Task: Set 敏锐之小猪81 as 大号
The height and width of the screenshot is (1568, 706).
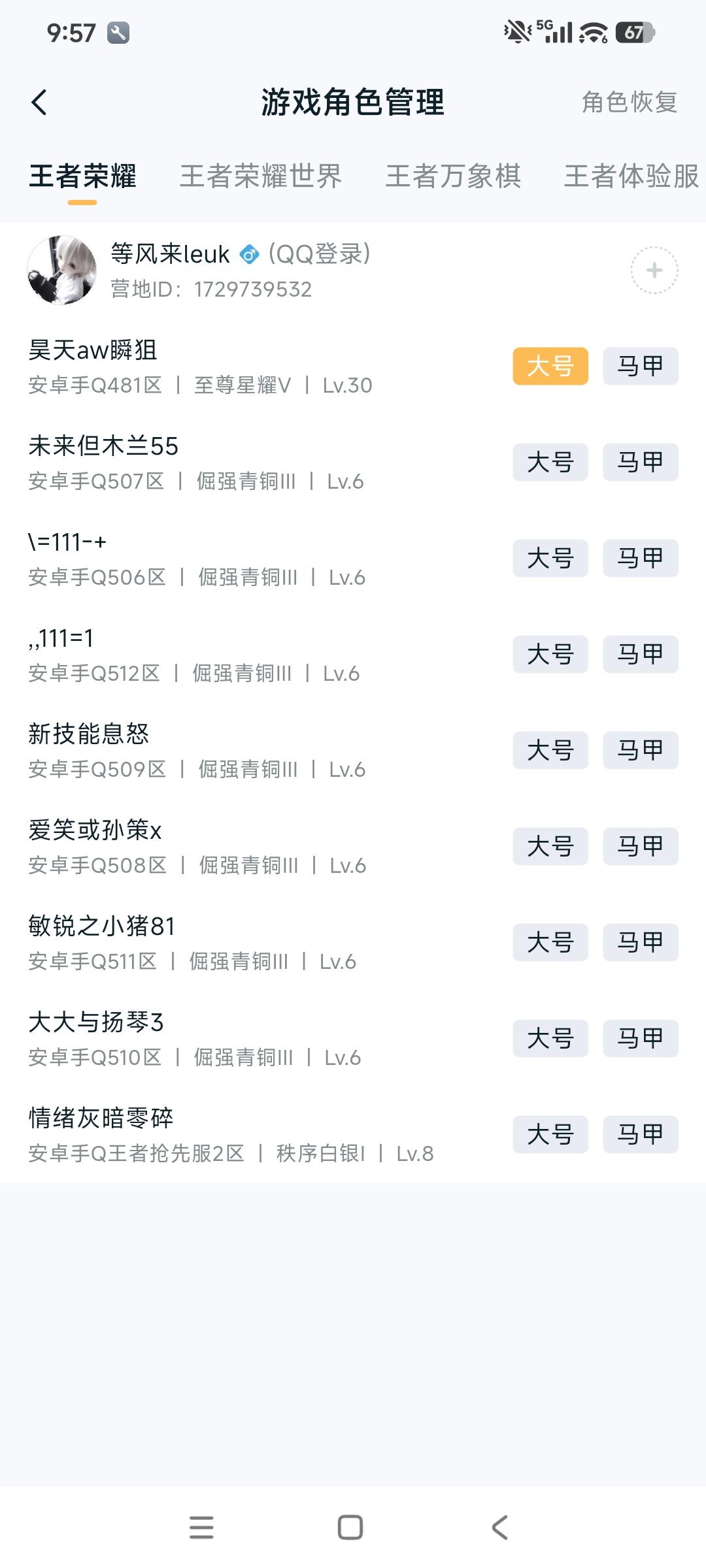Action: pos(550,942)
